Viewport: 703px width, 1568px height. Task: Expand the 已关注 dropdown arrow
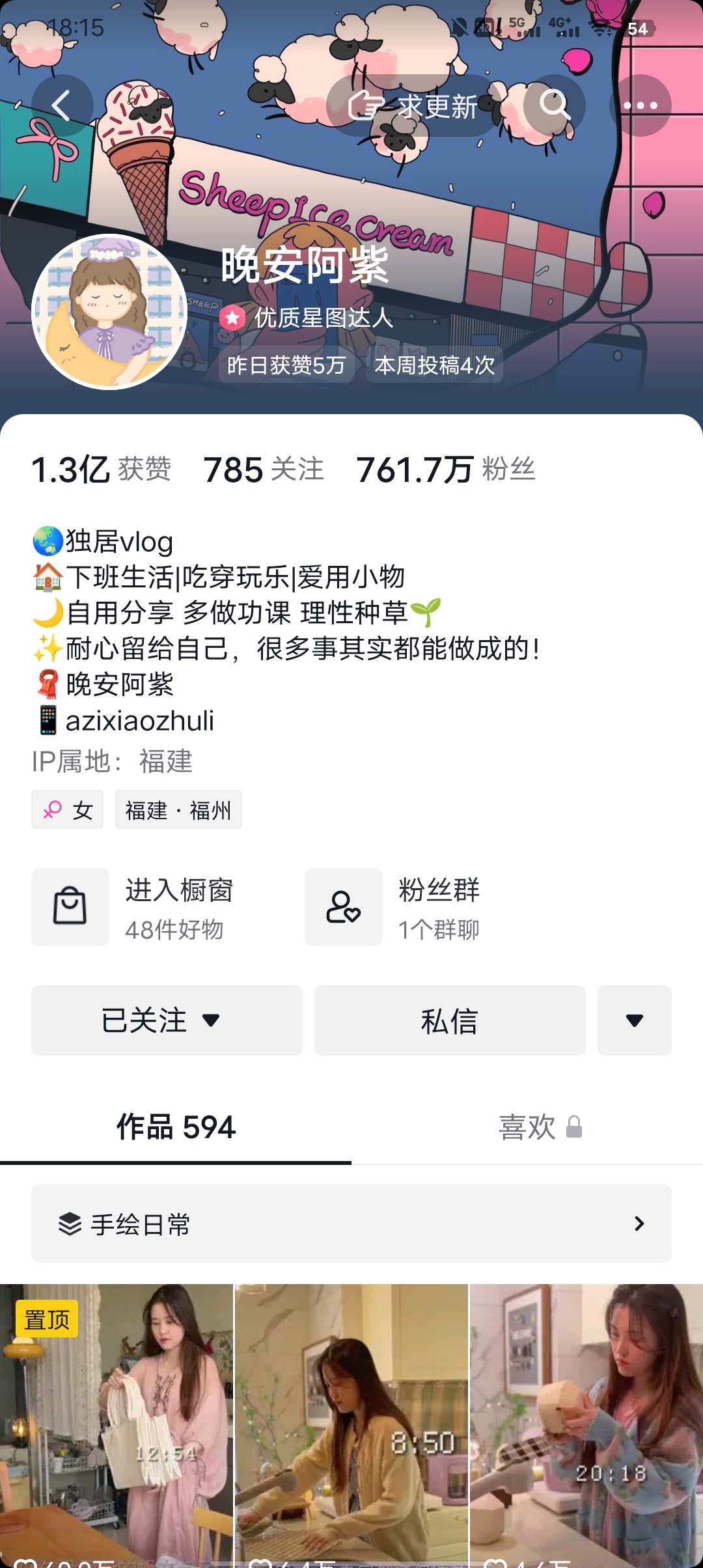(211, 1020)
